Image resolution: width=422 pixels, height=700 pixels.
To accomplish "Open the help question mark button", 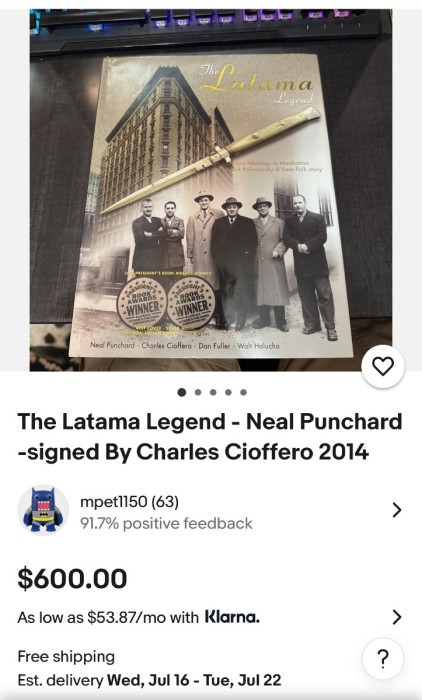I will (383, 658).
